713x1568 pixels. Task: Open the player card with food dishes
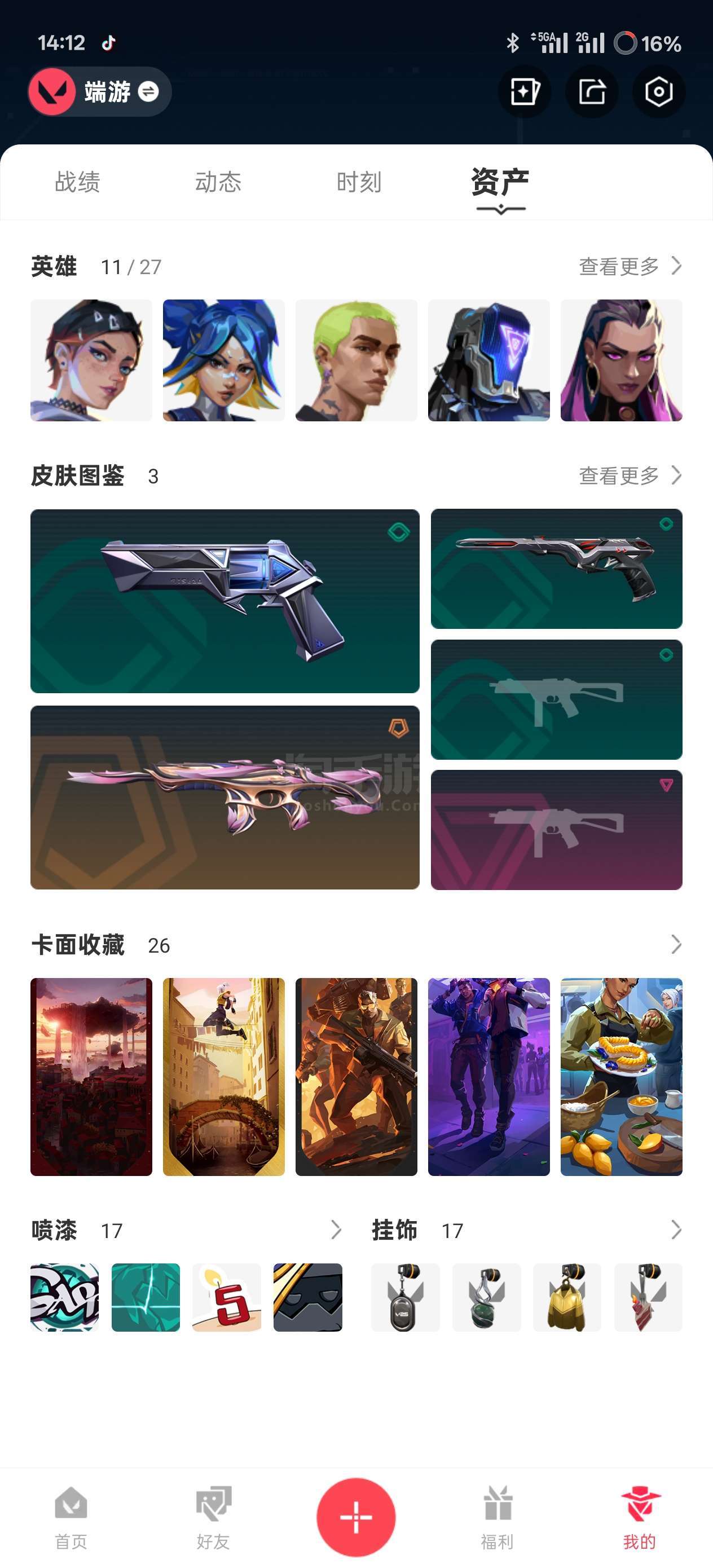pos(621,1076)
